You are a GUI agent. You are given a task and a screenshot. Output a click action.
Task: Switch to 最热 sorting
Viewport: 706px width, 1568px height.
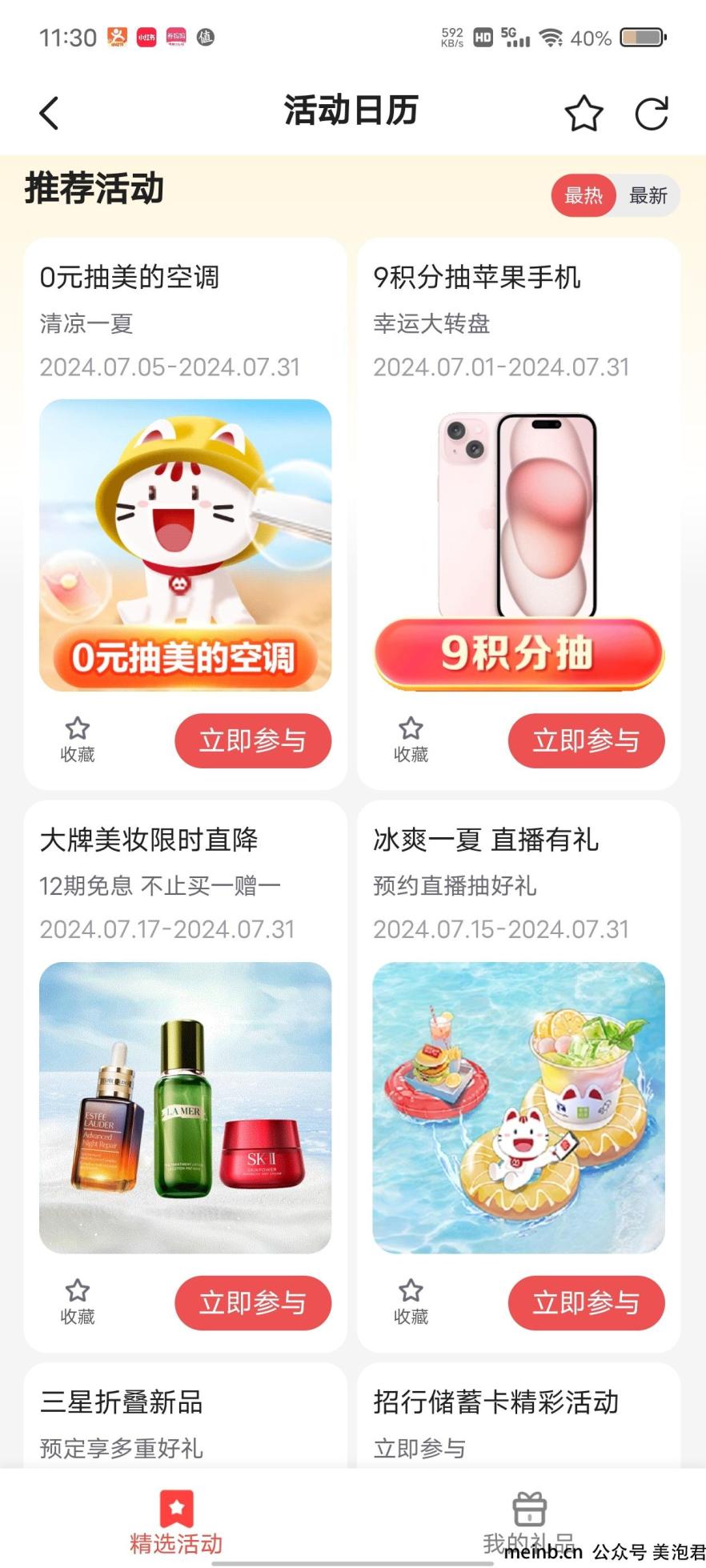tap(584, 195)
